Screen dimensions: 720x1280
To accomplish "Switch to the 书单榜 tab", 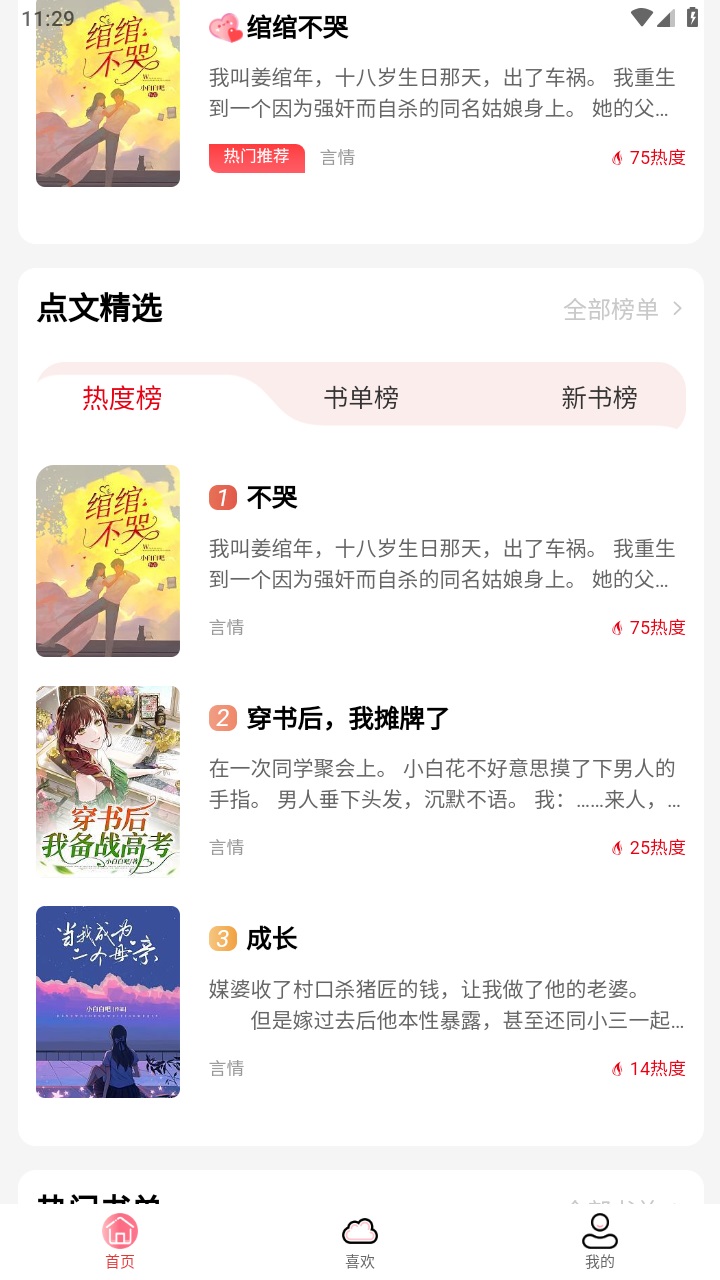I will pos(360,397).
